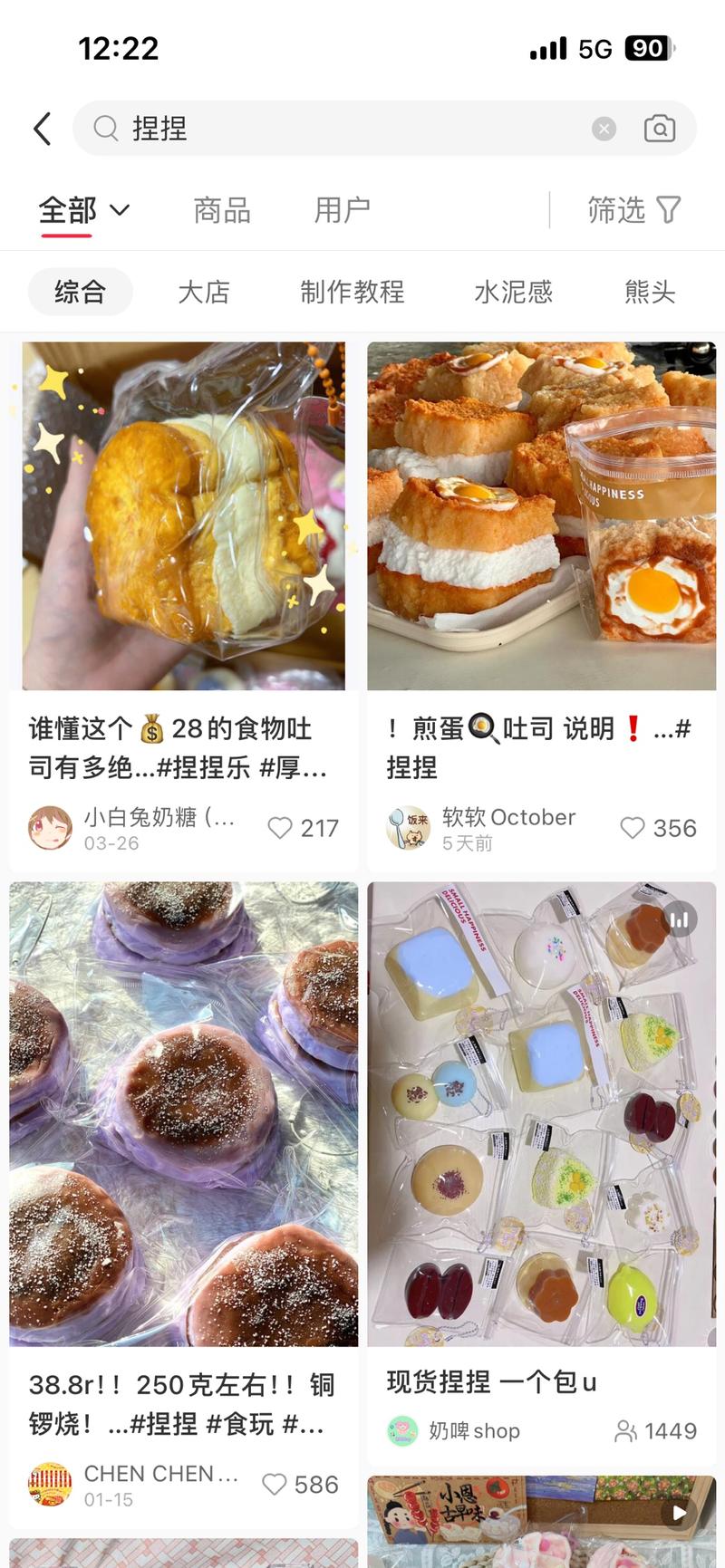Tap the back arrow to return

pyautogui.click(x=42, y=129)
